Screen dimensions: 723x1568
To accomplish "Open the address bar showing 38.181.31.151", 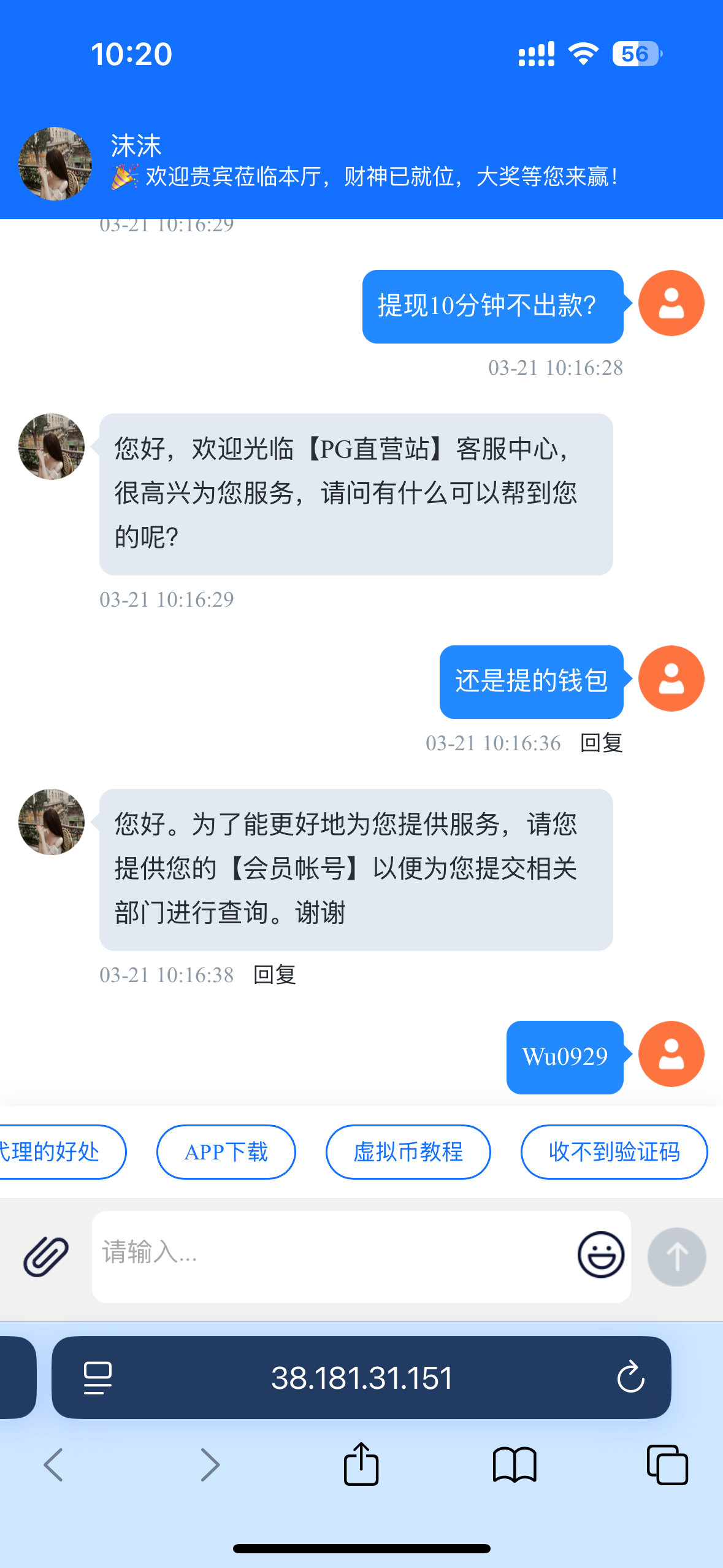I will tap(362, 1377).
